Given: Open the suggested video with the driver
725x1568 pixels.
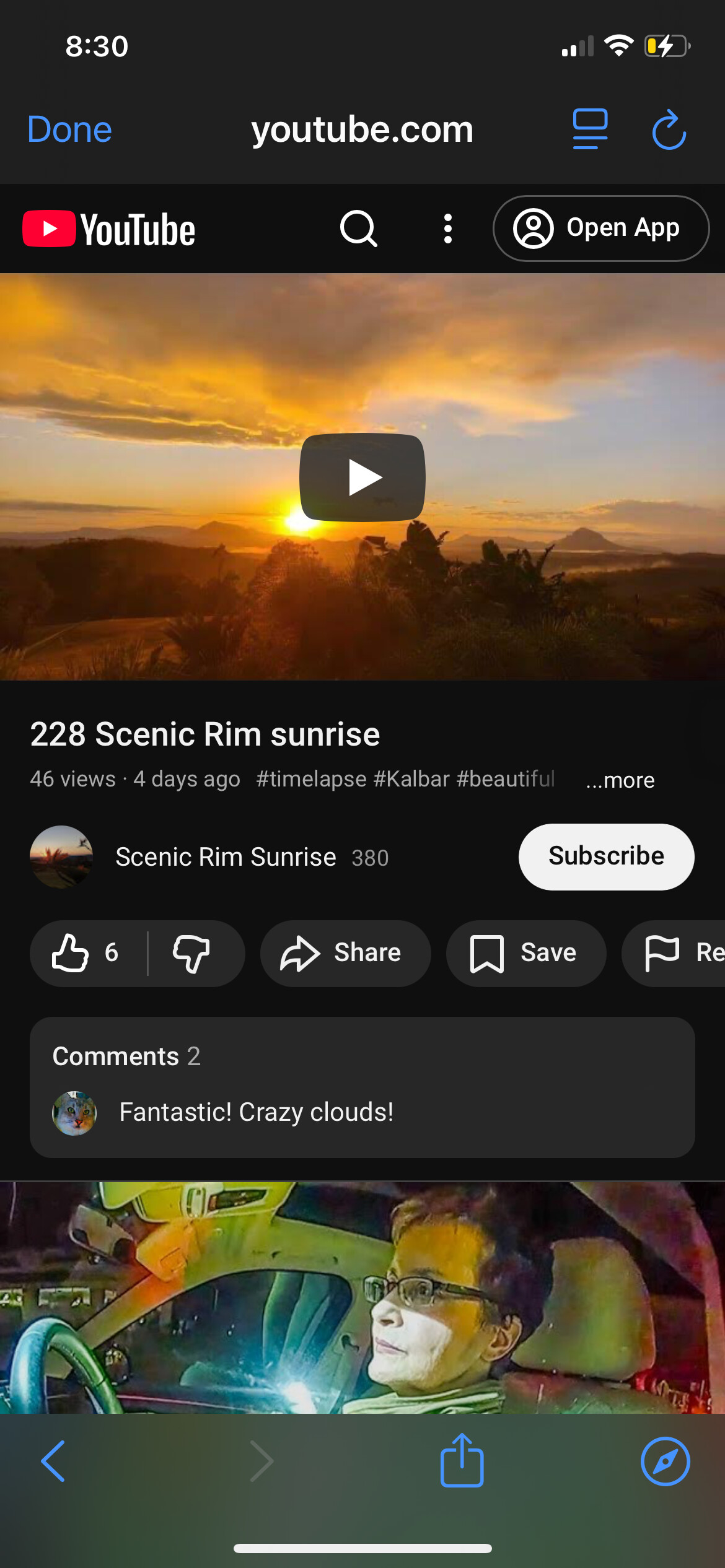Looking at the screenshot, I should 362,1297.
